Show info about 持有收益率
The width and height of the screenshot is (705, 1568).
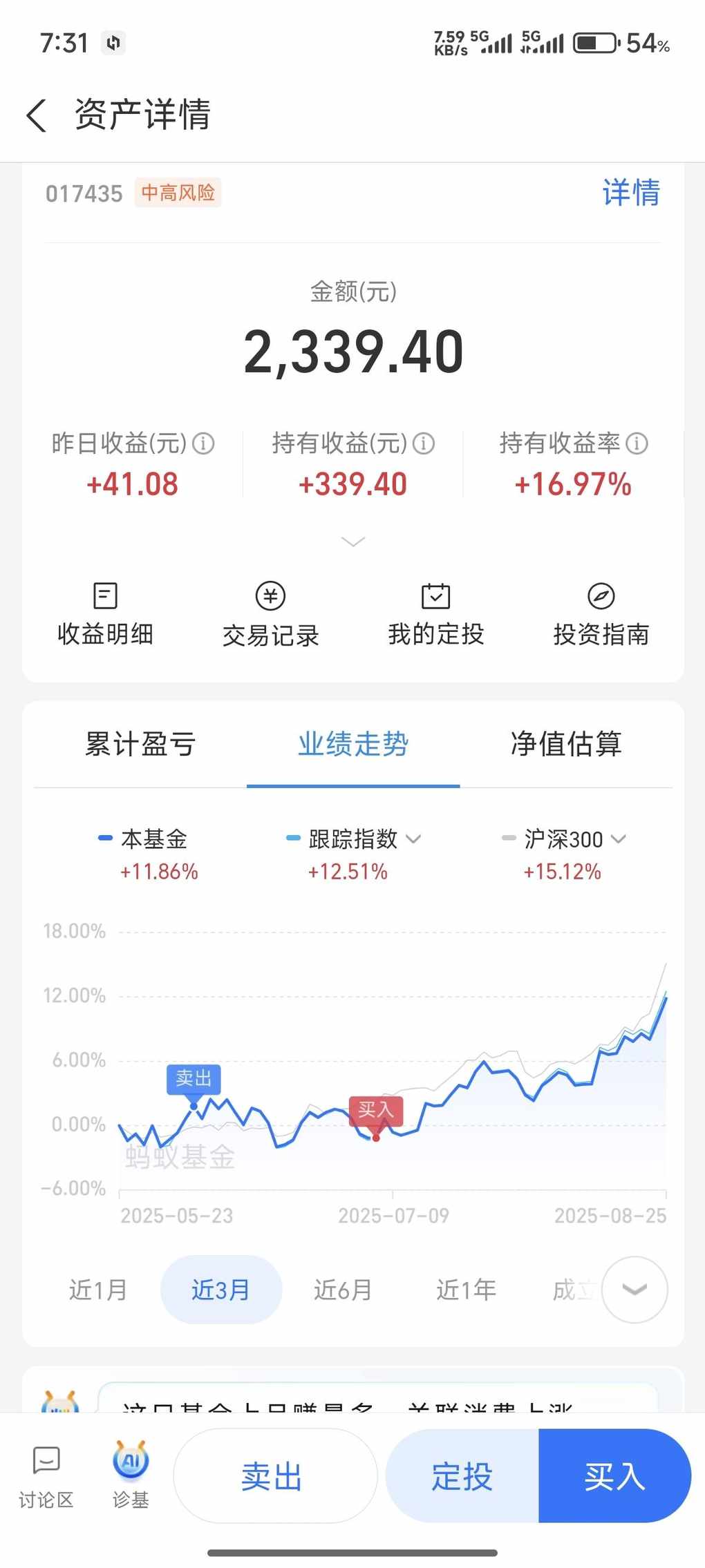pyautogui.click(x=637, y=443)
